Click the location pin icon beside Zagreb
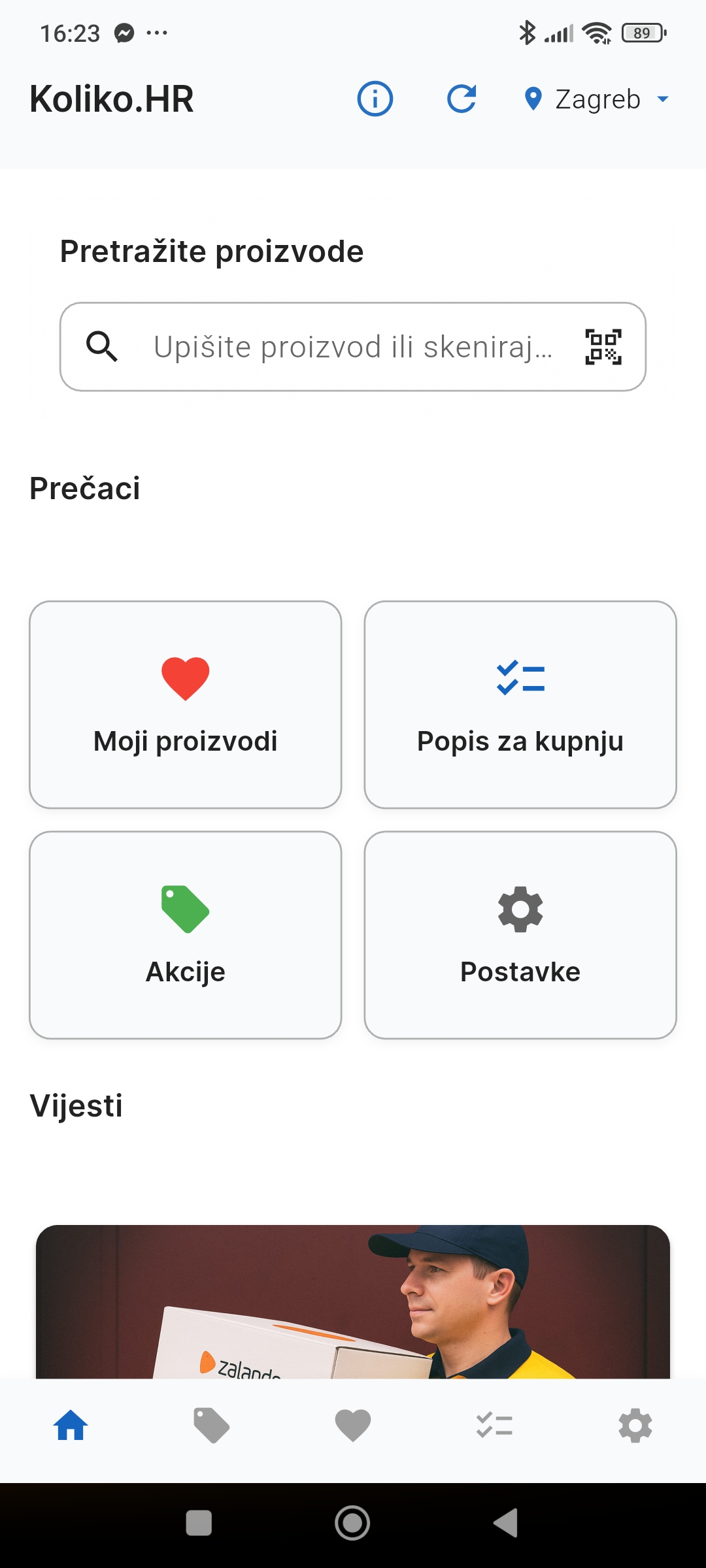This screenshot has width=706, height=1568. coord(535,99)
